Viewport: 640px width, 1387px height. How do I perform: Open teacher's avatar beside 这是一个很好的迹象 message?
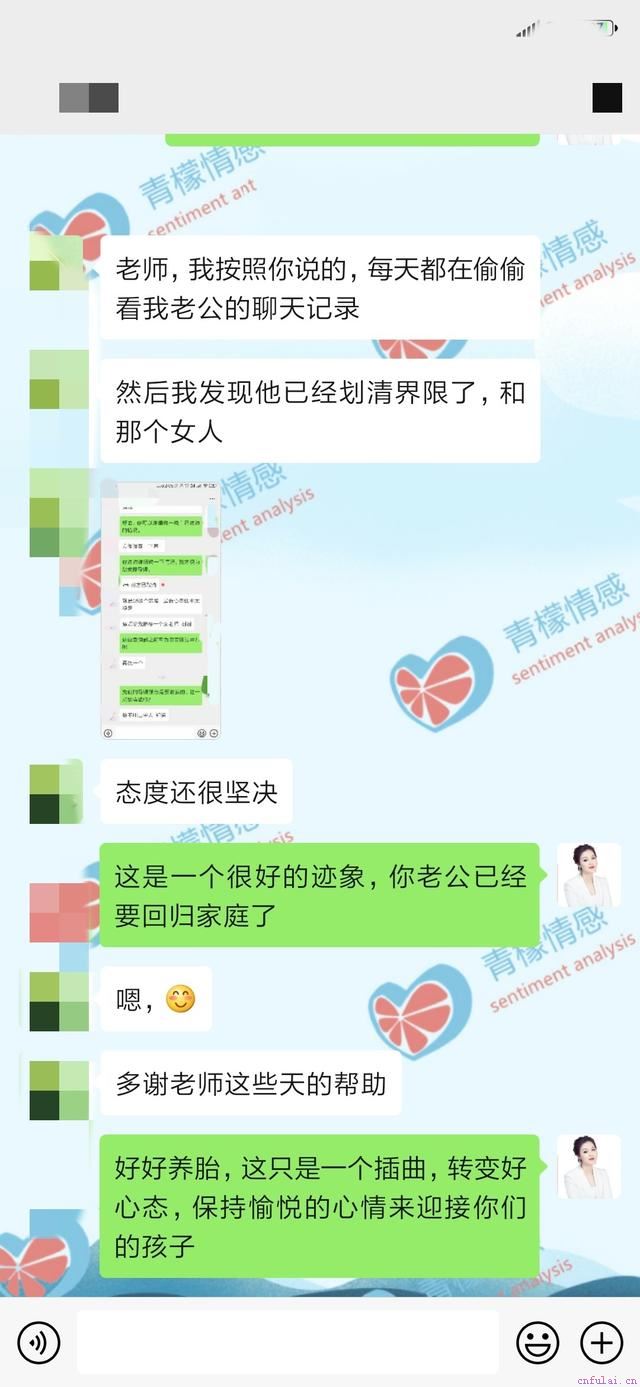coord(589,875)
